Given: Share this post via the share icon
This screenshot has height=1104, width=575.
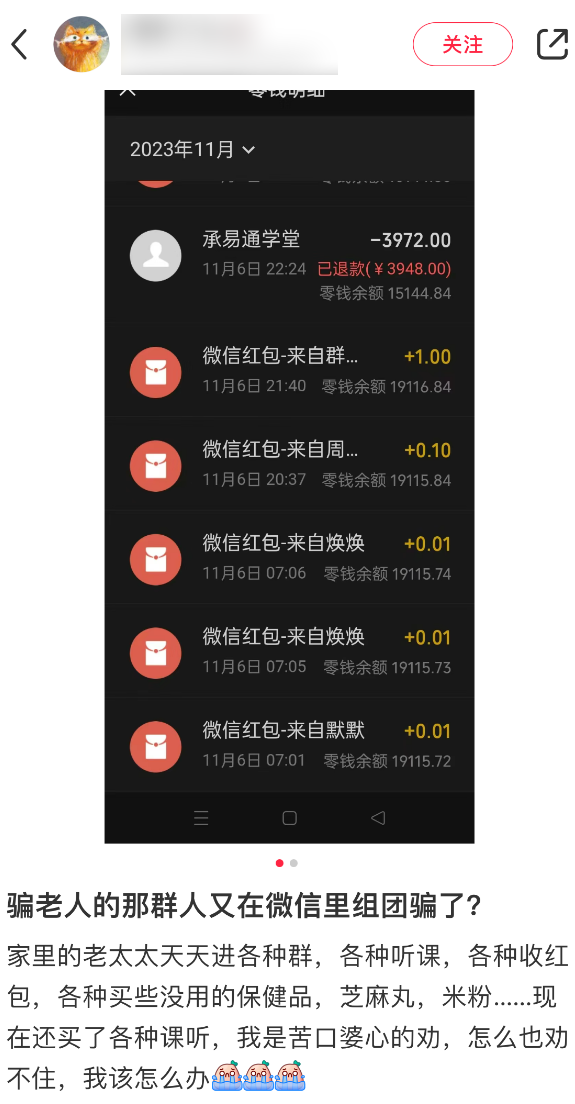Looking at the screenshot, I should (x=552, y=44).
